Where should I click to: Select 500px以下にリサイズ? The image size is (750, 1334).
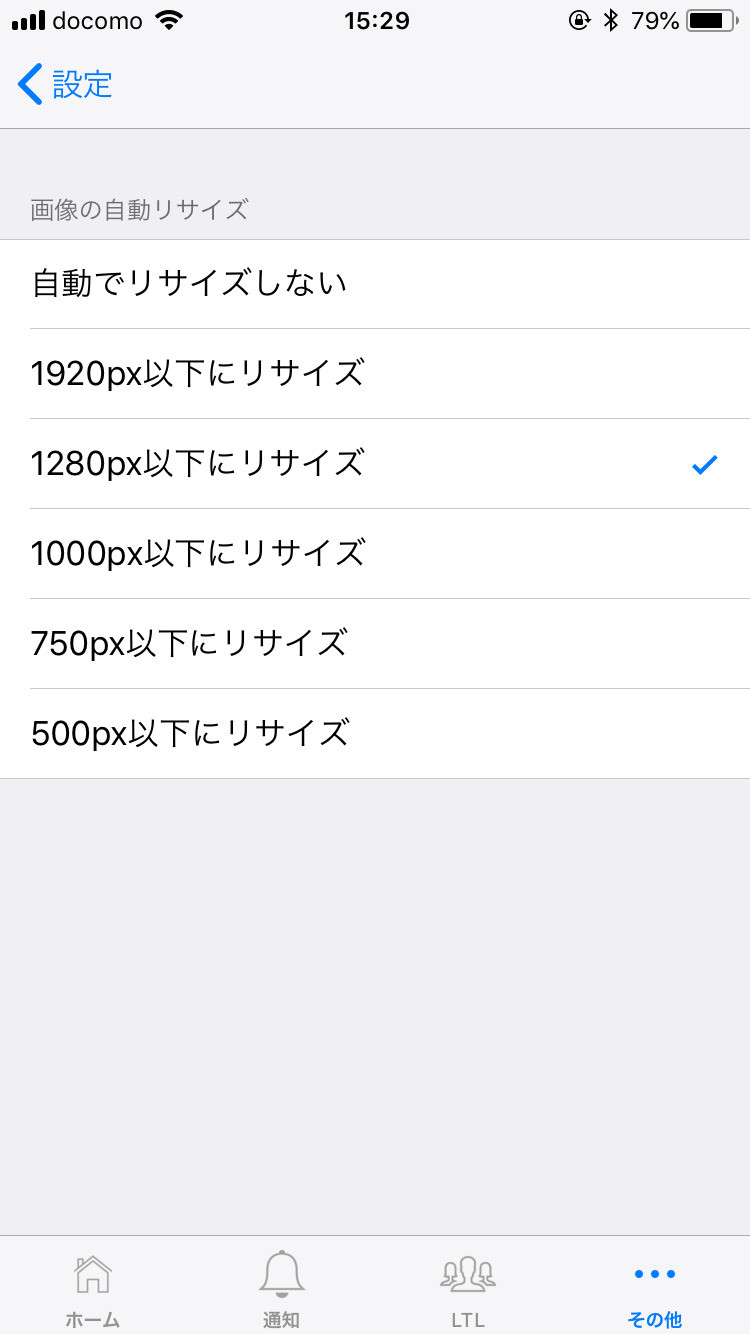375,734
